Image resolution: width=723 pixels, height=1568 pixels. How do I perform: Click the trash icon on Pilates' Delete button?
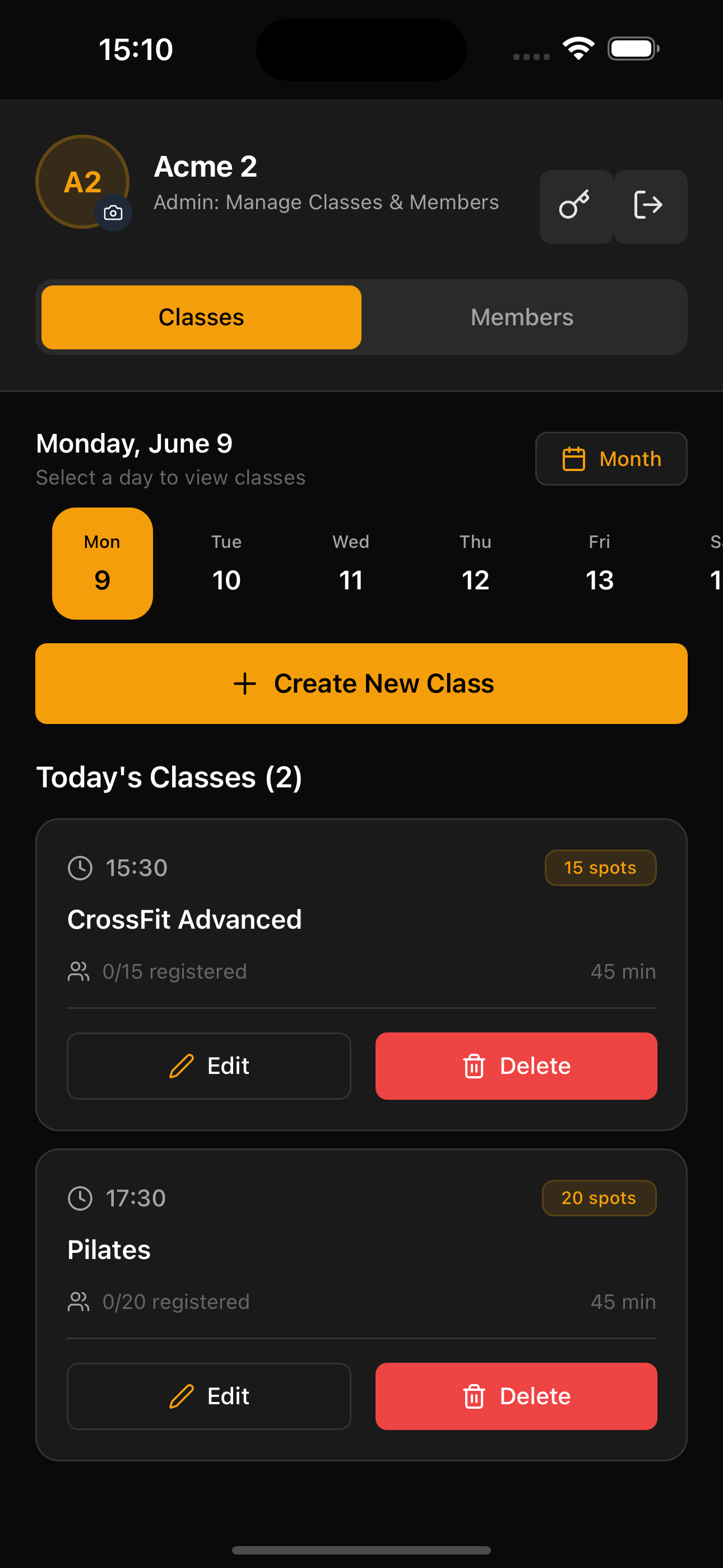tap(475, 1396)
